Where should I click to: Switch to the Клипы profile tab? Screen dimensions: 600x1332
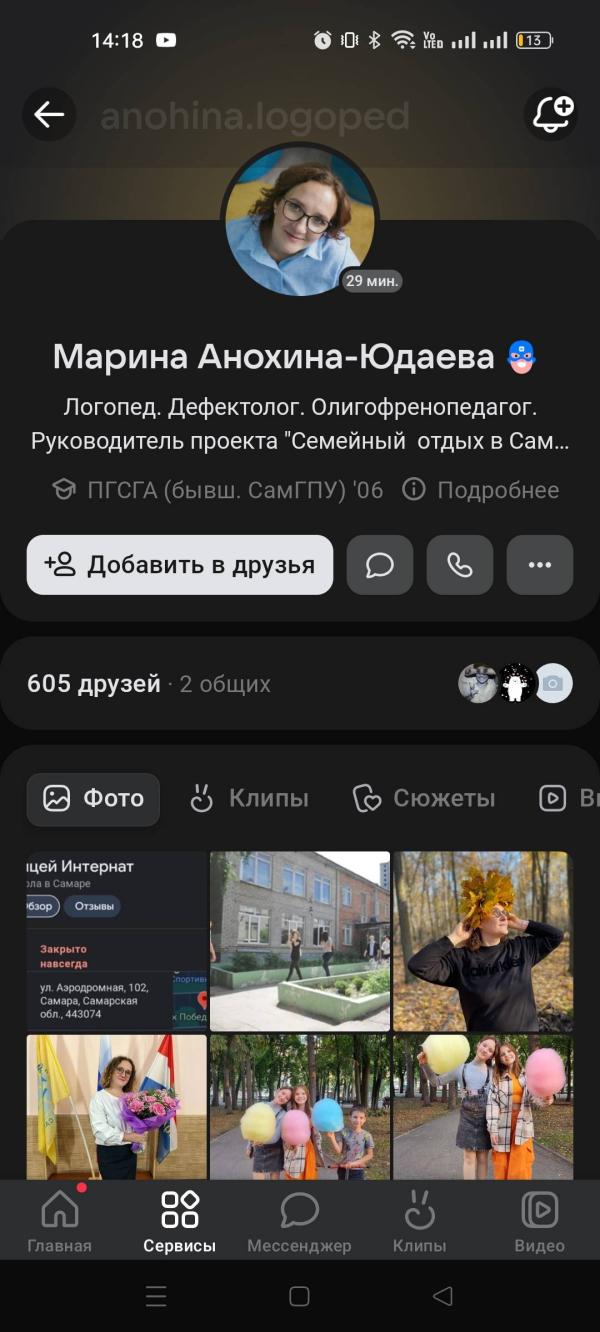click(x=250, y=799)
